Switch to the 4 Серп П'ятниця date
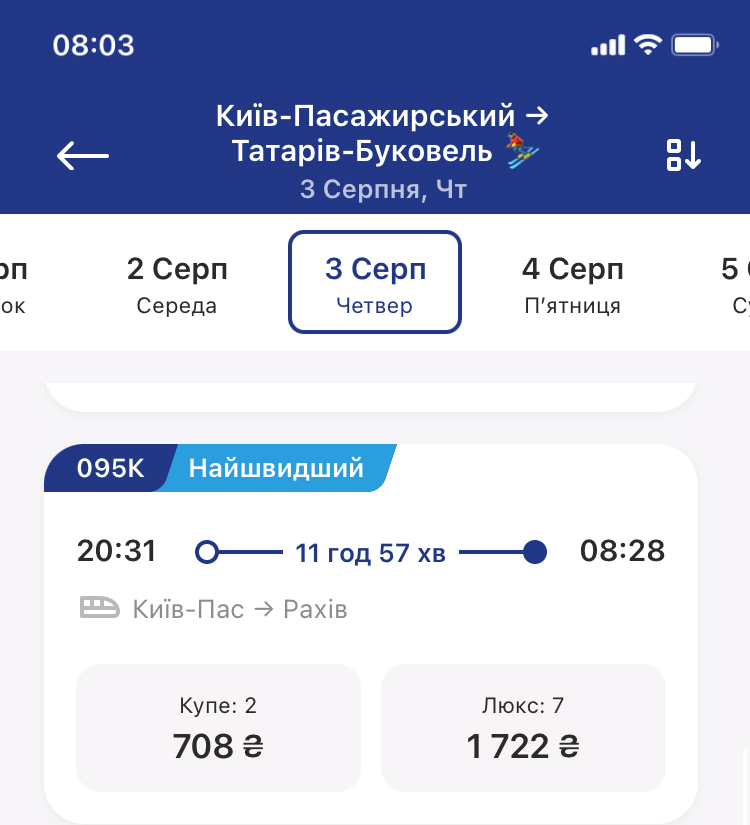750x825 pixels. click(572, 283)
